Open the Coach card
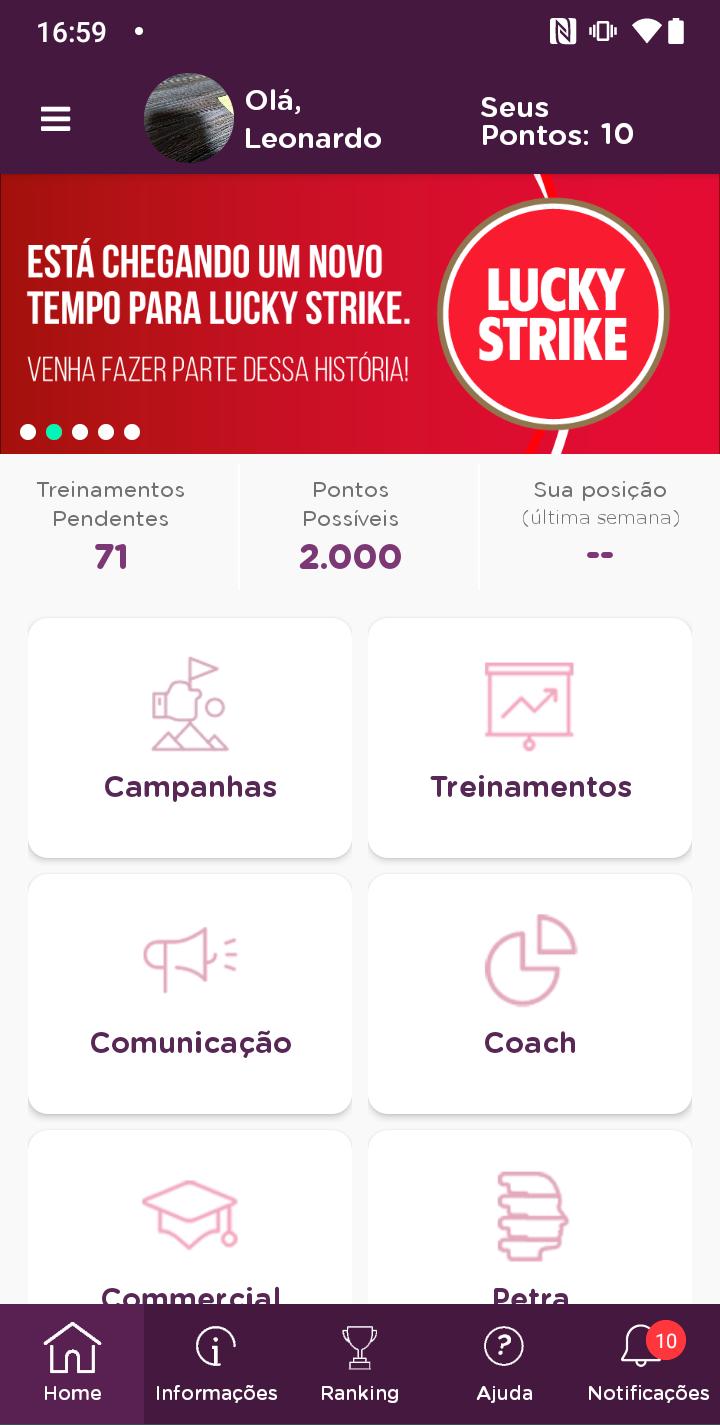 530,993
